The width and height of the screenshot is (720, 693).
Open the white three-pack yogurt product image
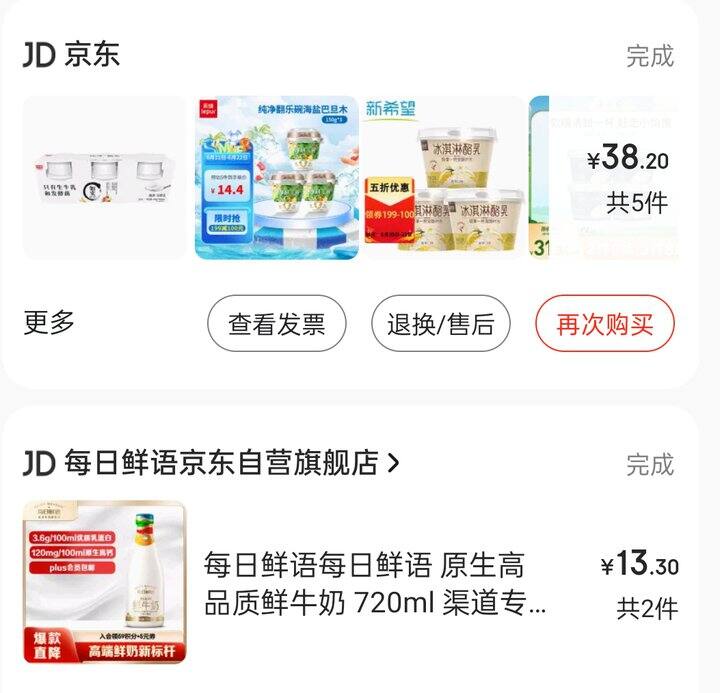coord(104,178)
